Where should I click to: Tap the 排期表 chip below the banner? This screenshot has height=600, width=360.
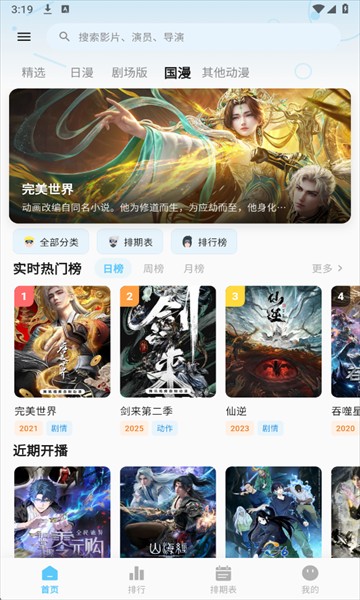(130, 242)
